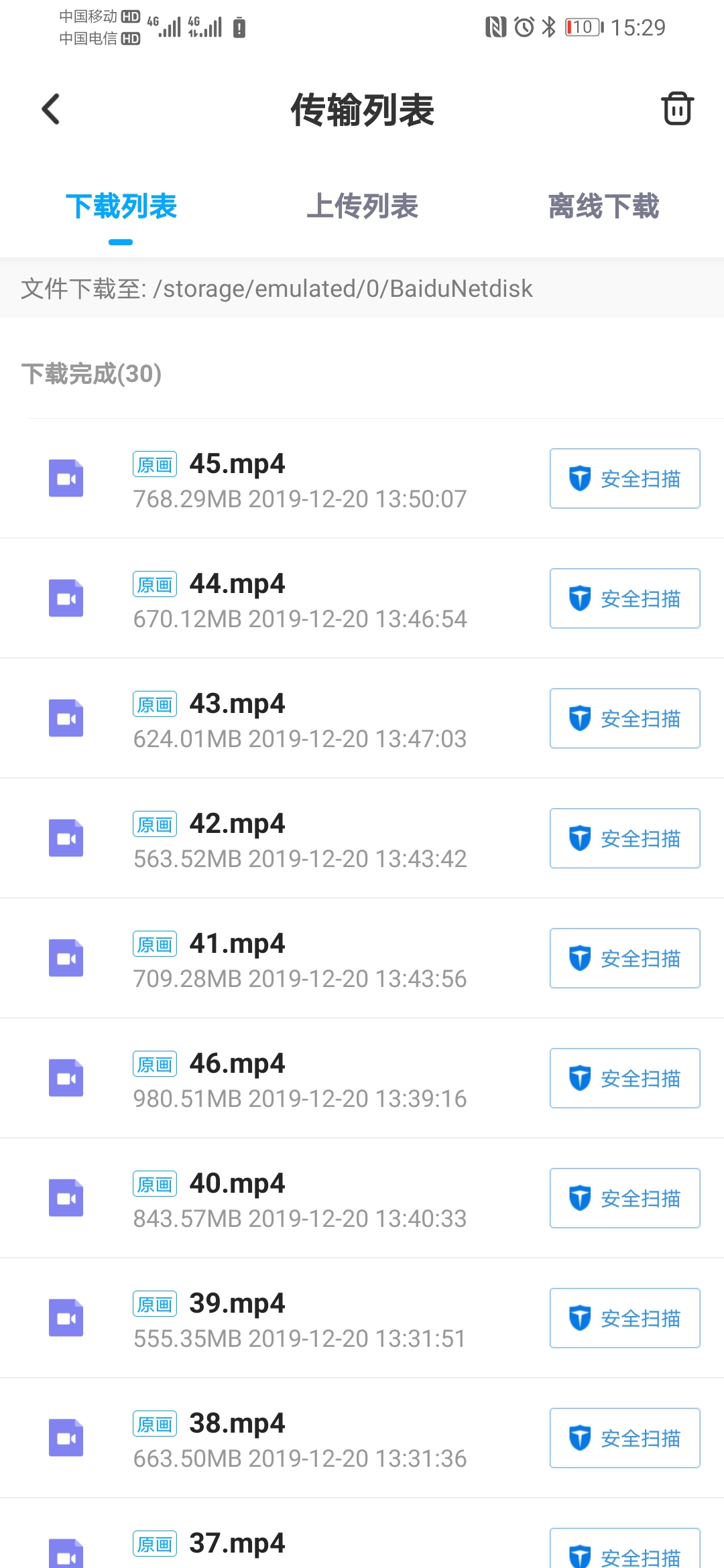724x1568 pixels.
Task: Switch to the 上传列表 tab
Action: point(362,206)
